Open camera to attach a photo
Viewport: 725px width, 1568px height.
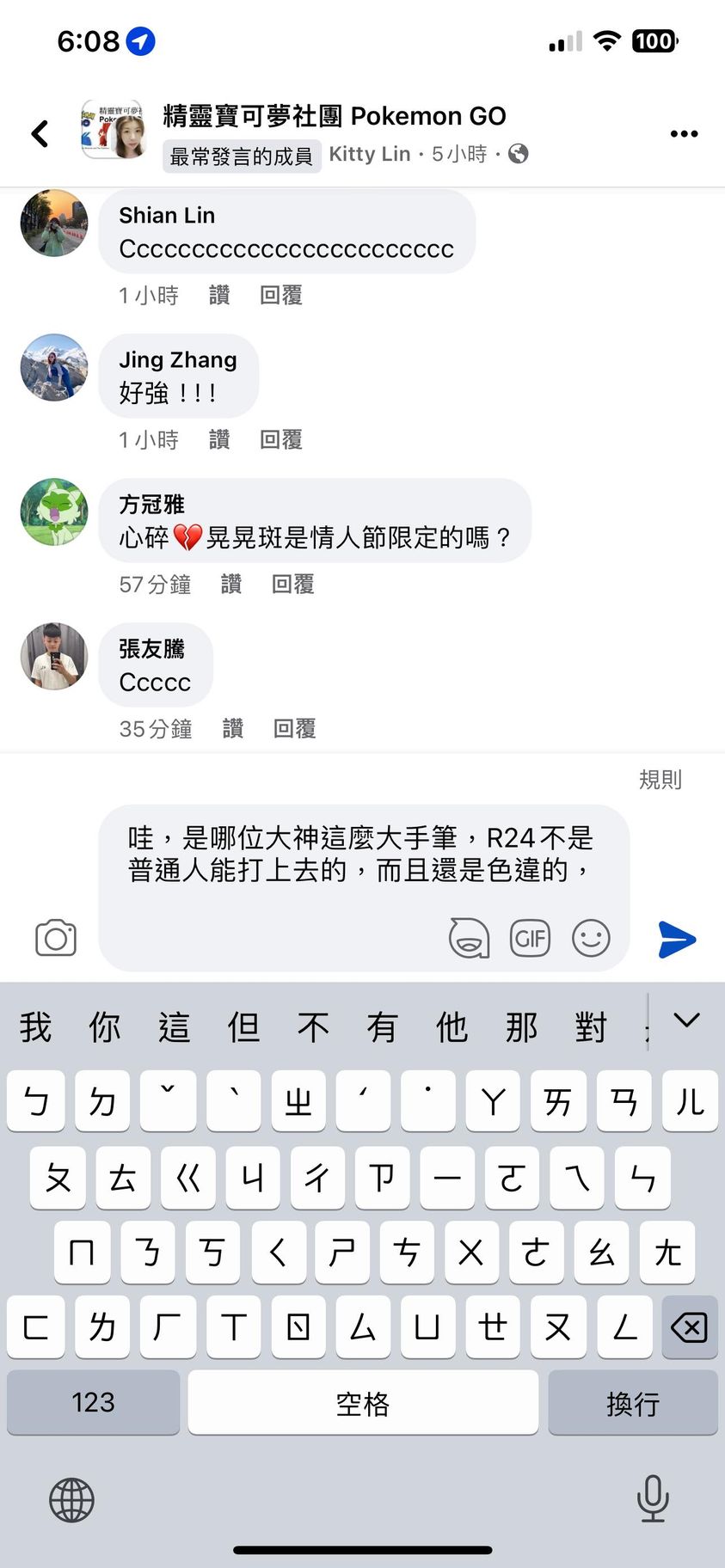pyautogui.click(x=56, y=938)
